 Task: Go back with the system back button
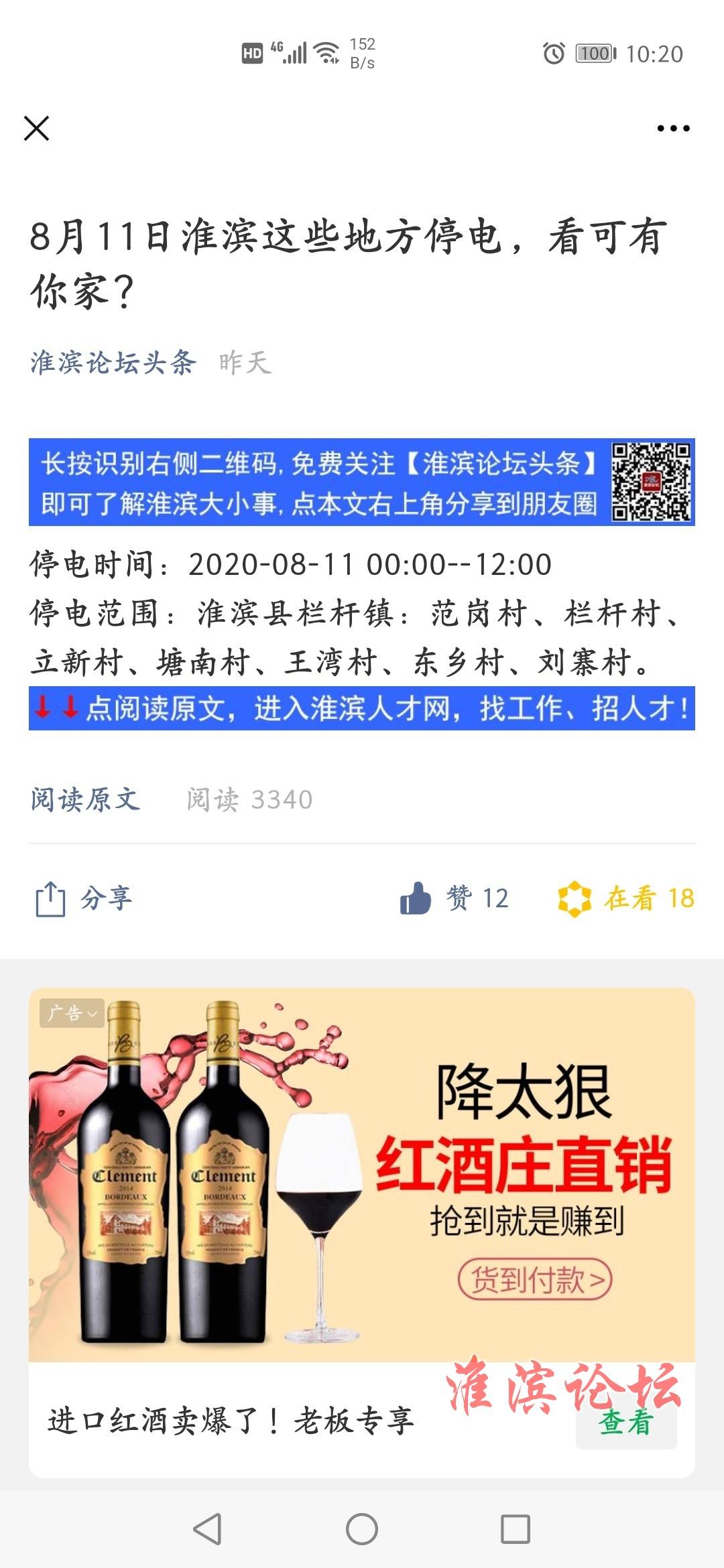(x=207, y=1529)
